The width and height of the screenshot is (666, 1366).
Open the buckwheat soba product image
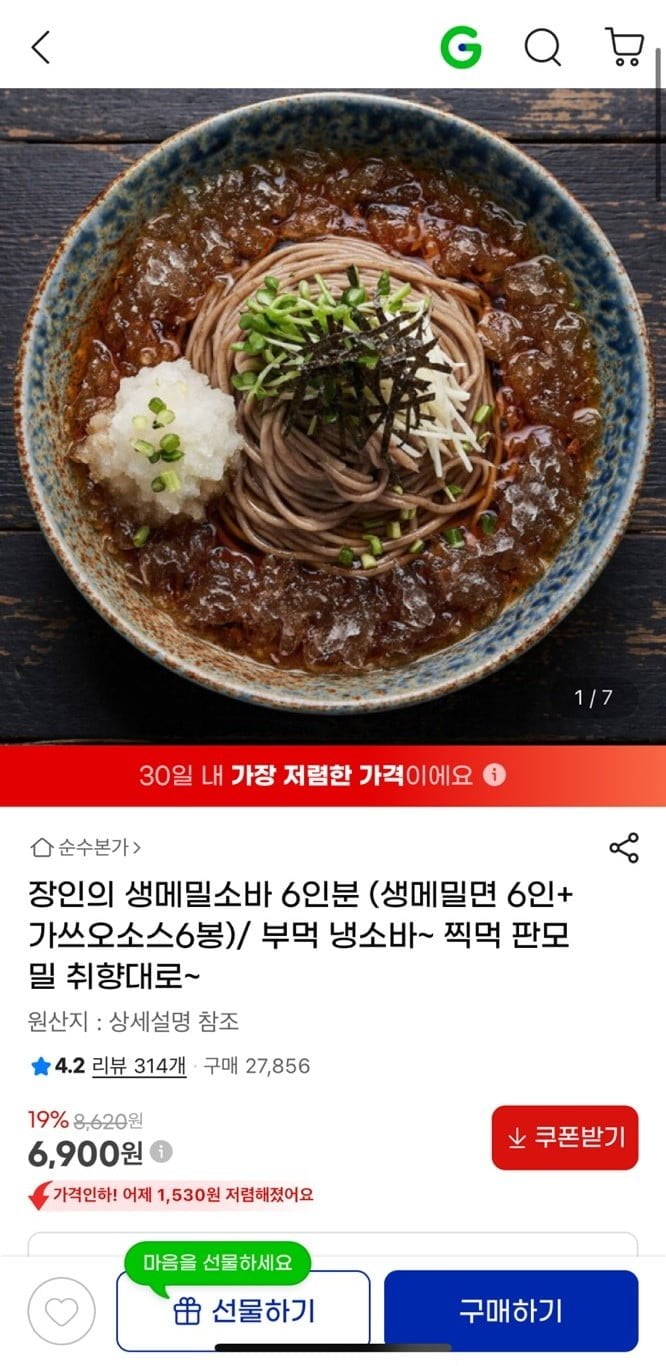(333, 415)
